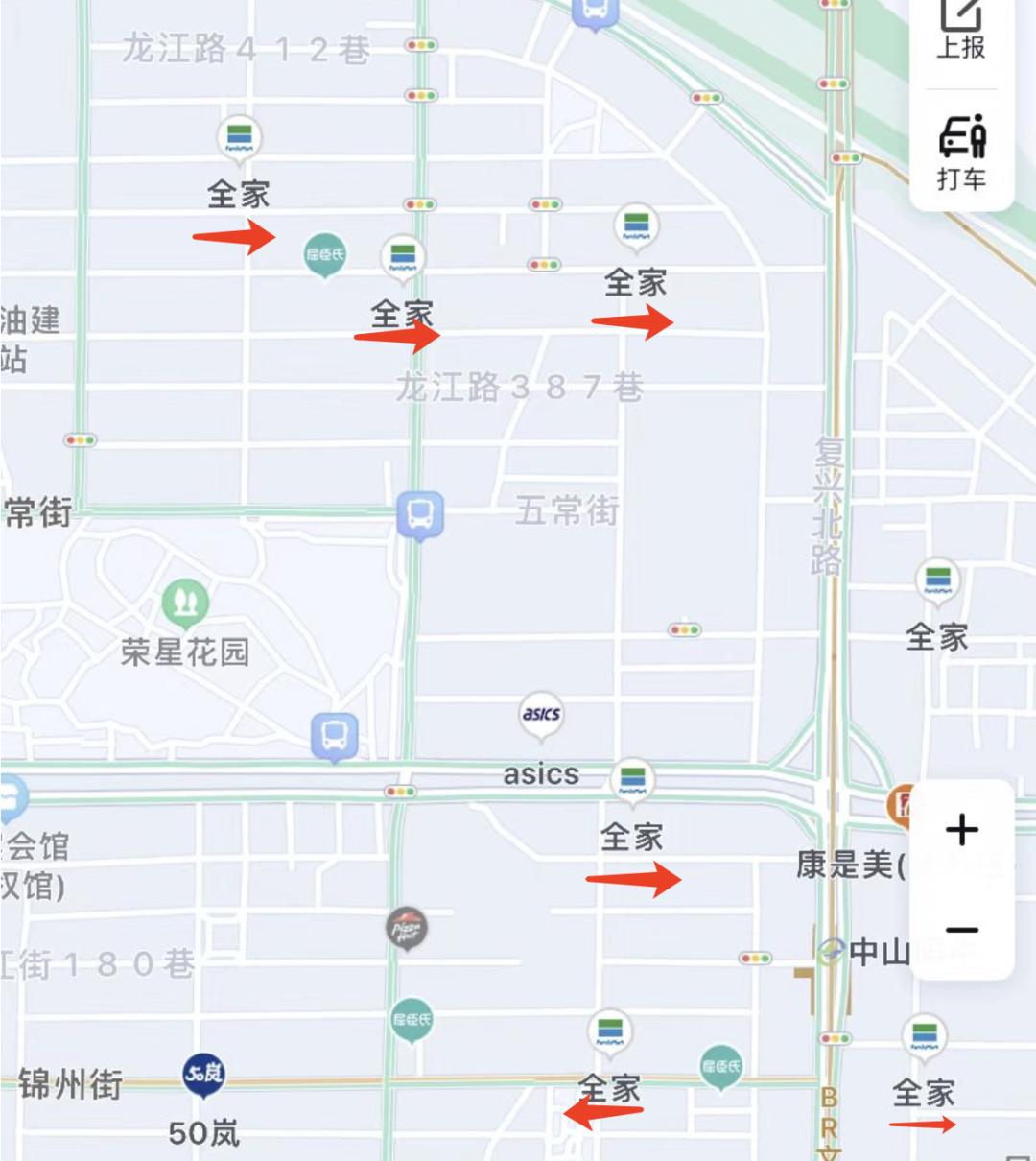Click the Pizza Hut restaurant marker

[407, 926]
